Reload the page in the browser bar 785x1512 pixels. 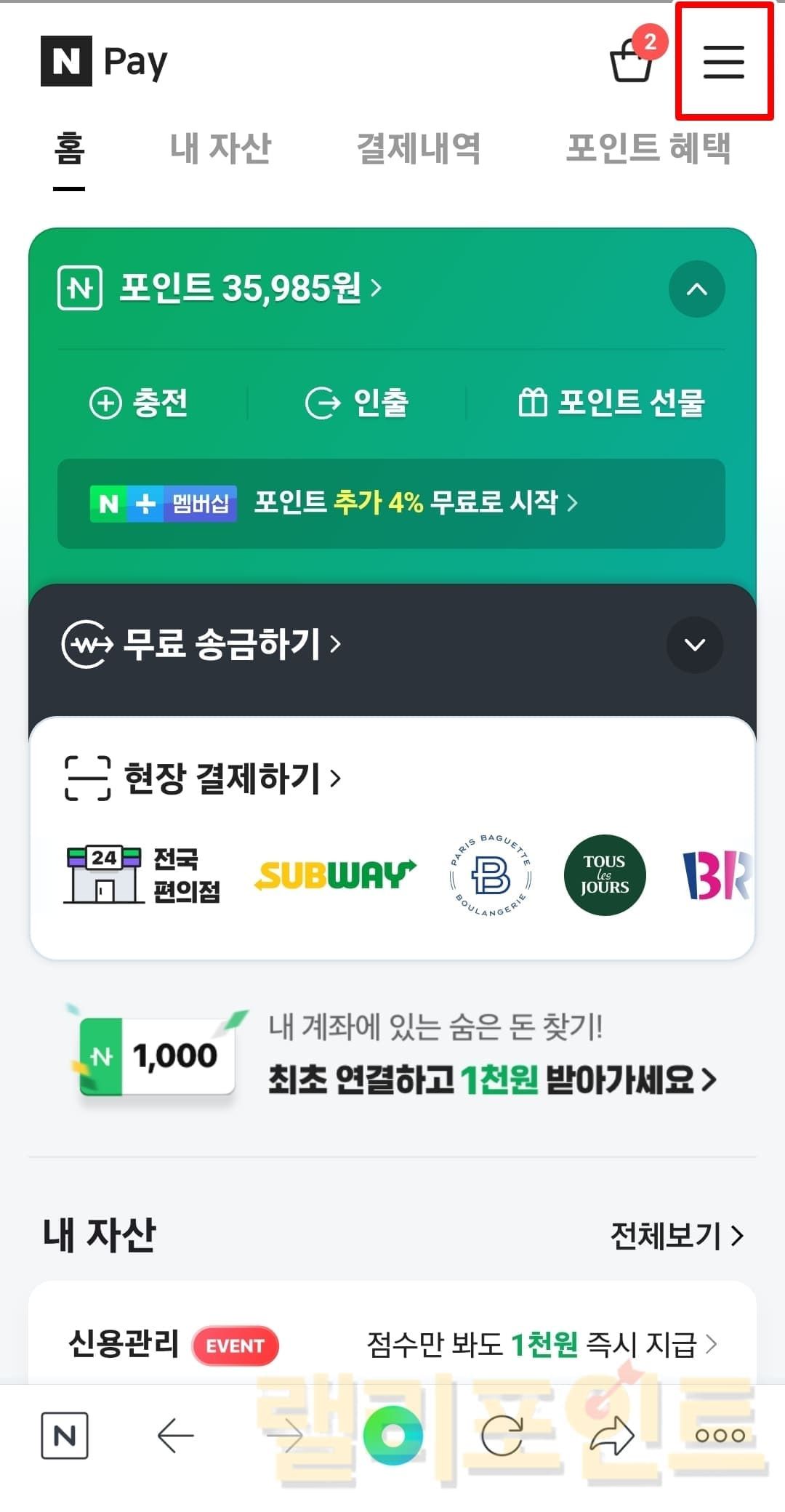pyautogui.click(x=502, y=1436)
